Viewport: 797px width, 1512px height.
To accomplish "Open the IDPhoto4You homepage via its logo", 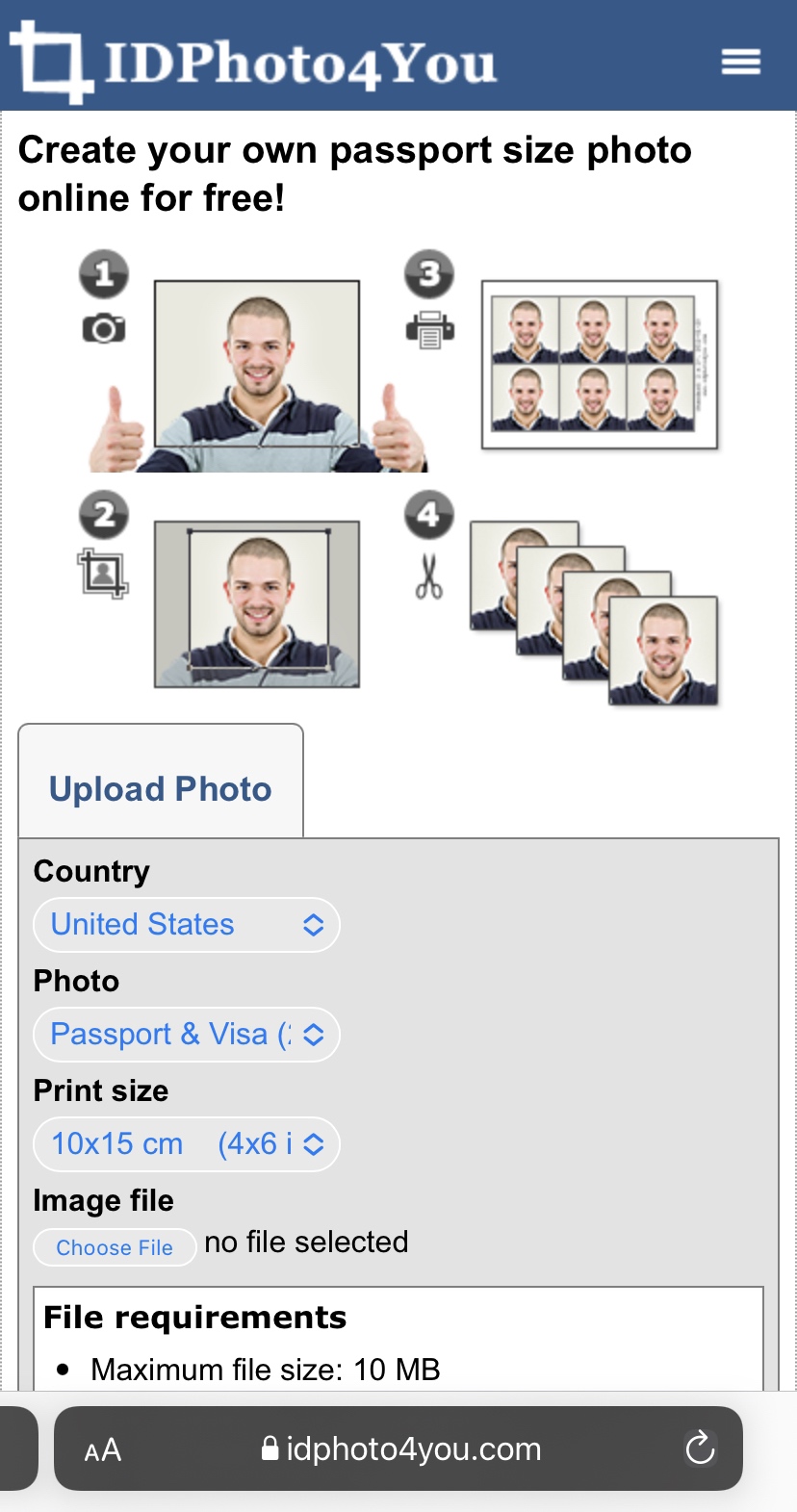I will pyautogui.click(x=253, y=62).
